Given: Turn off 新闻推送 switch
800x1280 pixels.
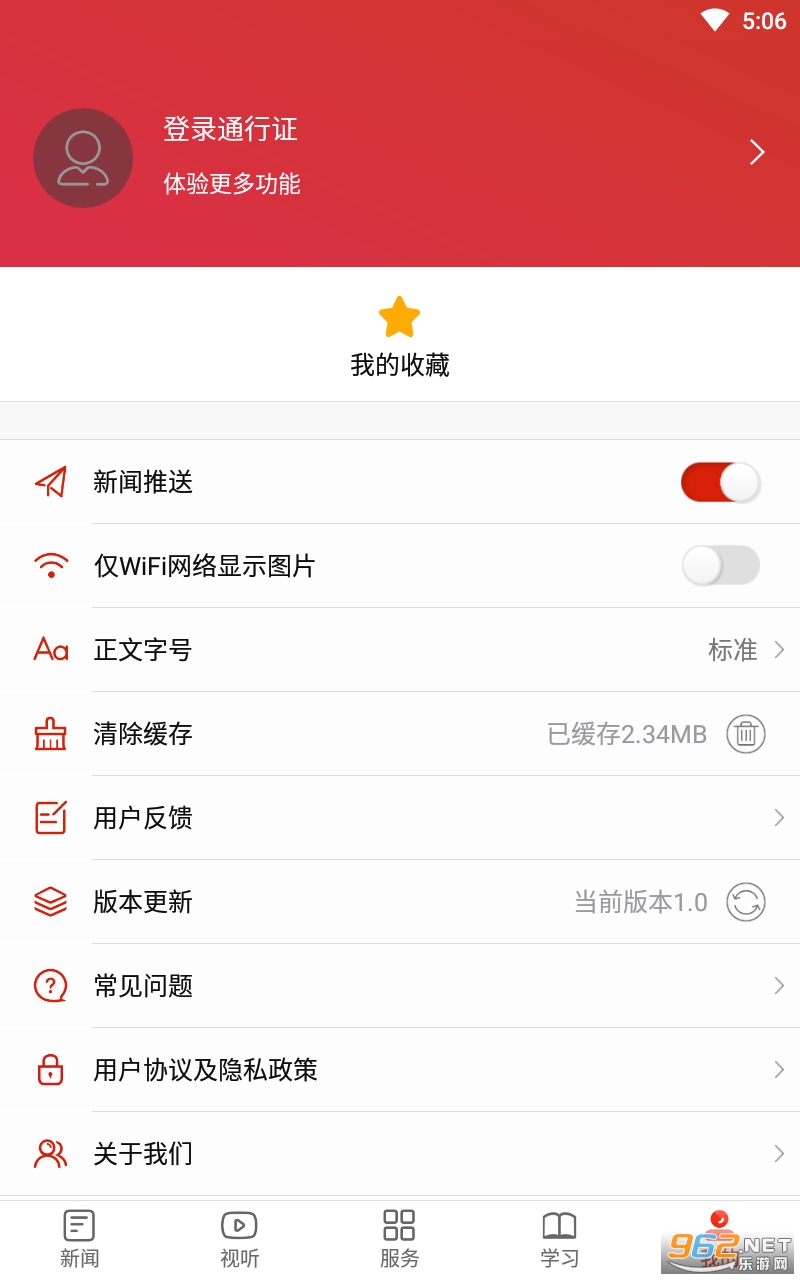Looking at the screenshot, I should pos(720,483).
